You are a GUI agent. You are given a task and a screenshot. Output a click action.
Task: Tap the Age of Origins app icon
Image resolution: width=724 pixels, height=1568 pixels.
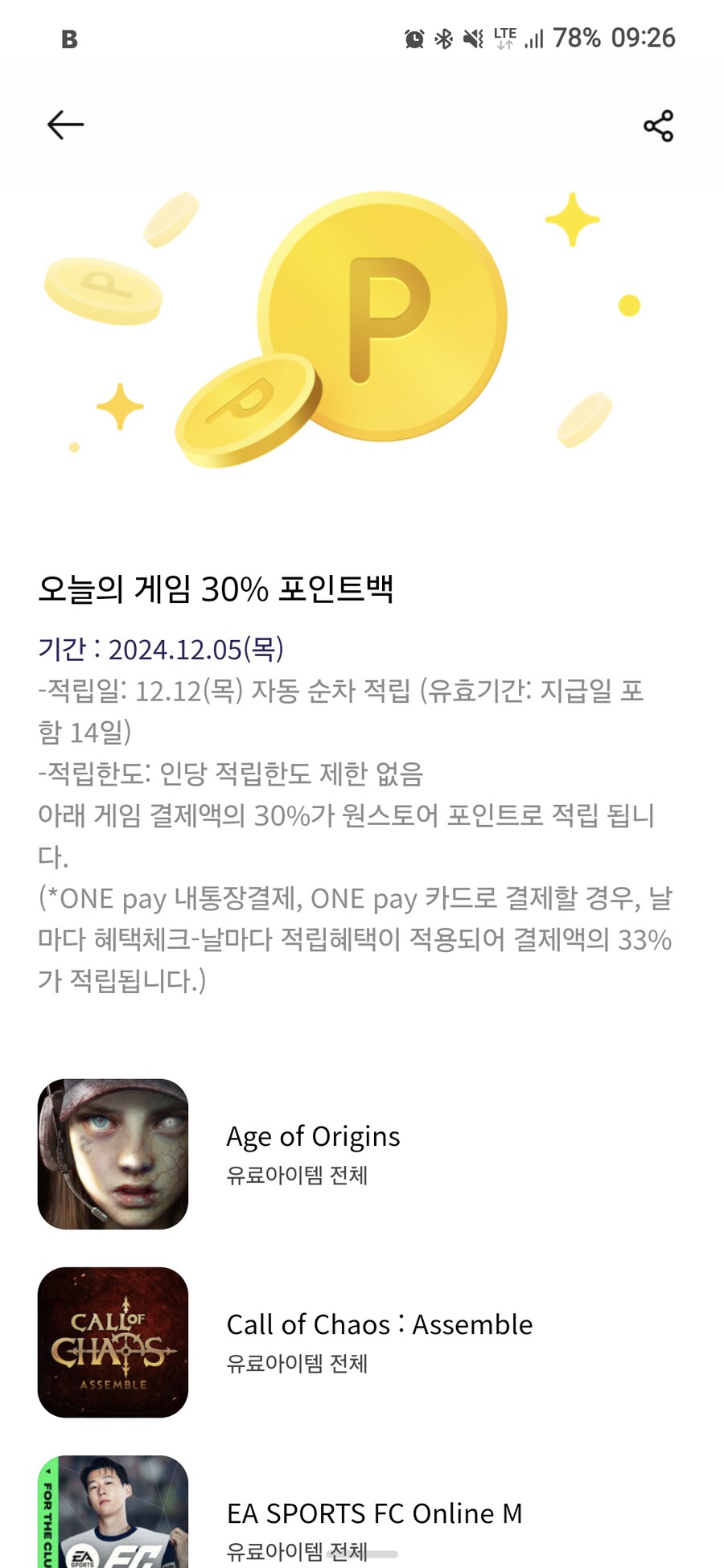pyautogui.click(x=113, y=1152)
